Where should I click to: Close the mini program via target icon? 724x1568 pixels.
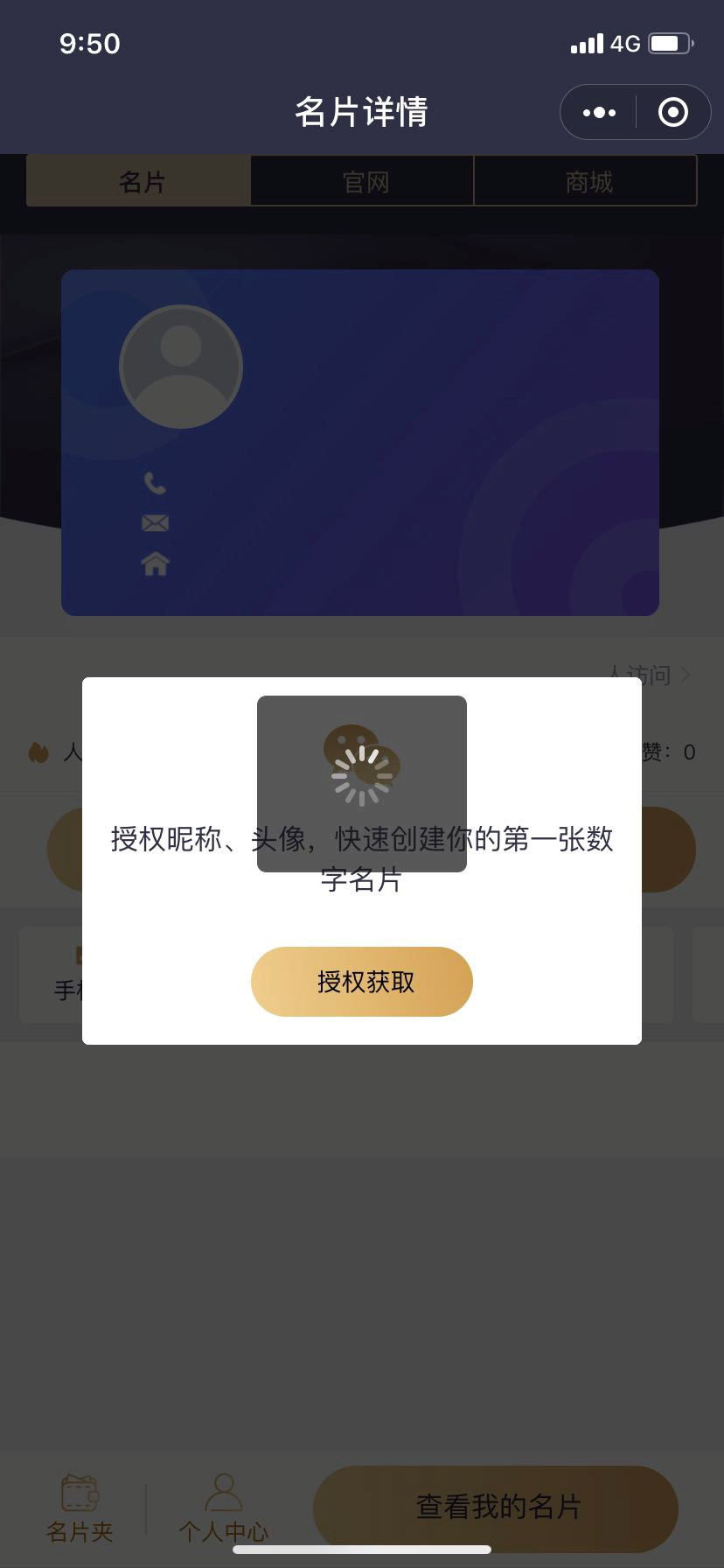click(x=672, y=112)
